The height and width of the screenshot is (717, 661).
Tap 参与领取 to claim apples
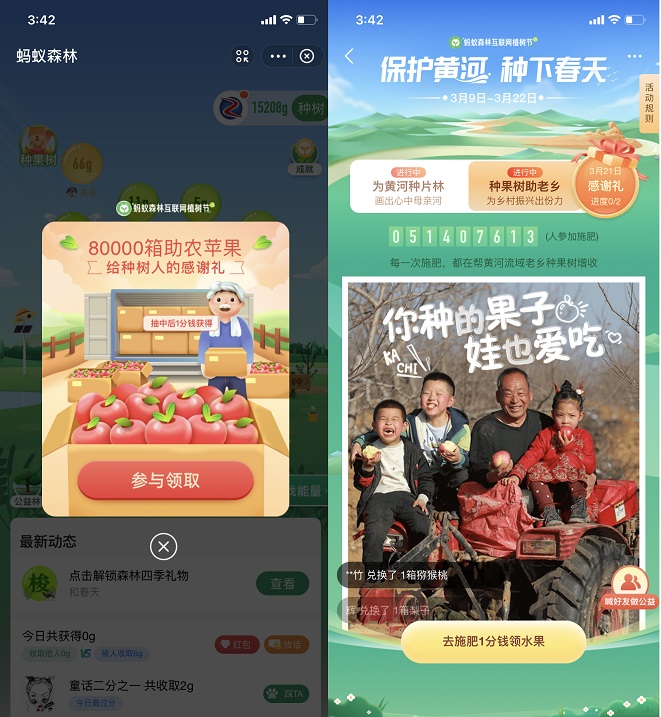pyautogui.click(x=165, y=481)
